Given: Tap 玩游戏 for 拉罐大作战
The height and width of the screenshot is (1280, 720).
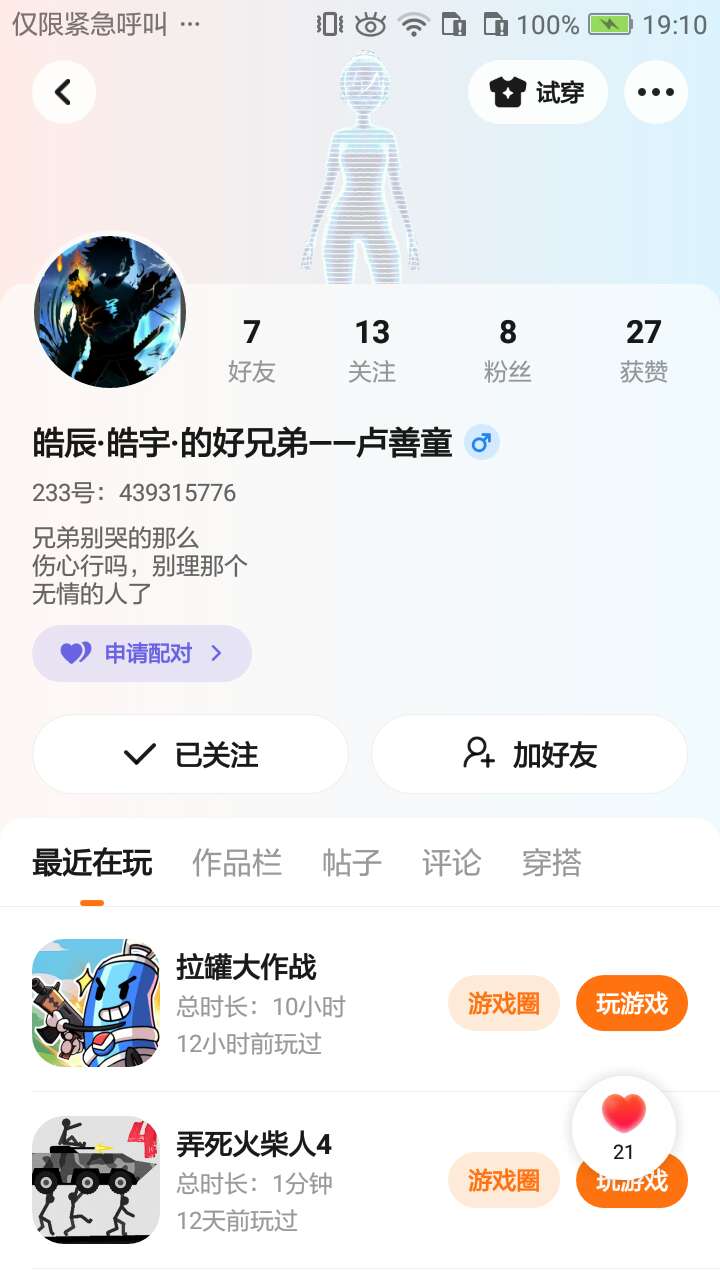Looking at the screenshot, I should point(632,1003).
